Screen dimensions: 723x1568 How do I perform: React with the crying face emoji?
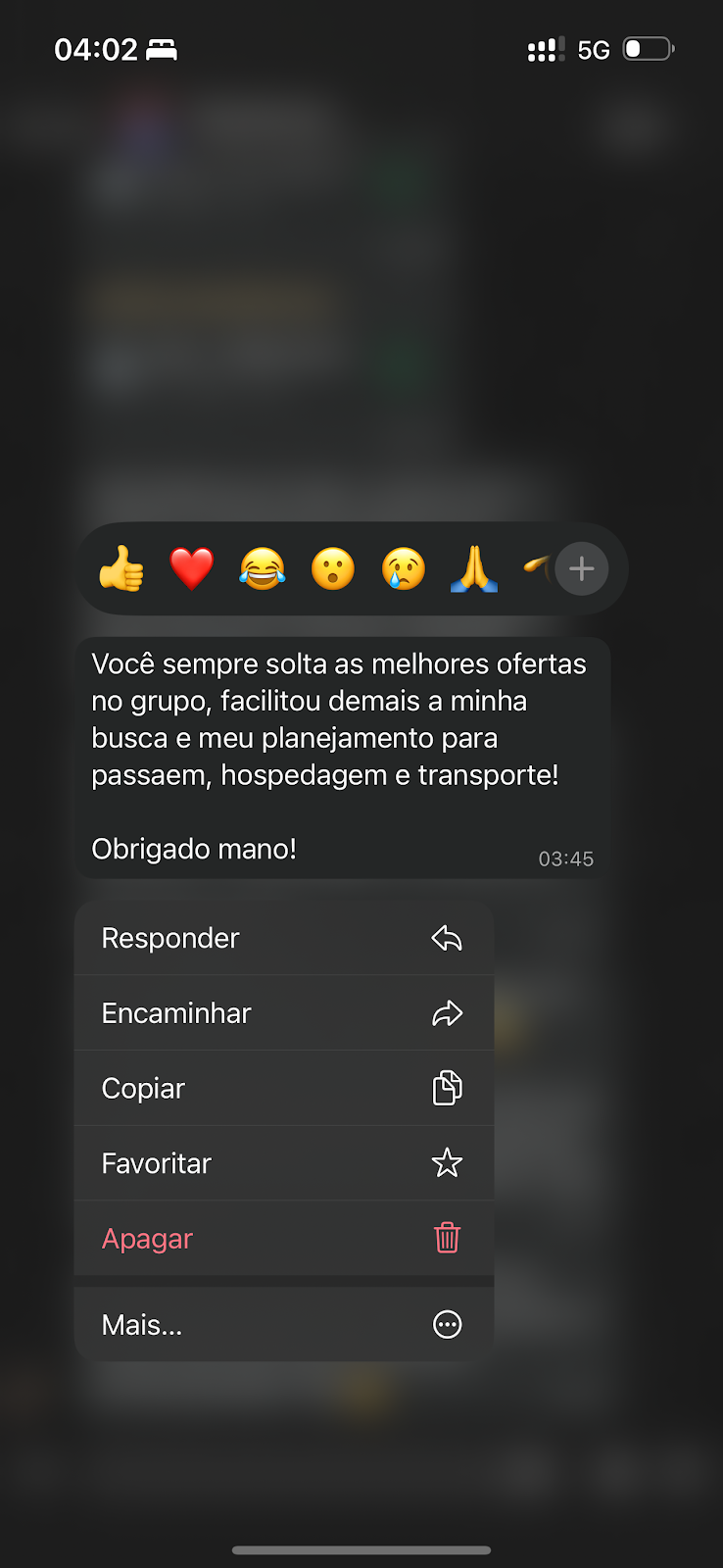(404, 568)
